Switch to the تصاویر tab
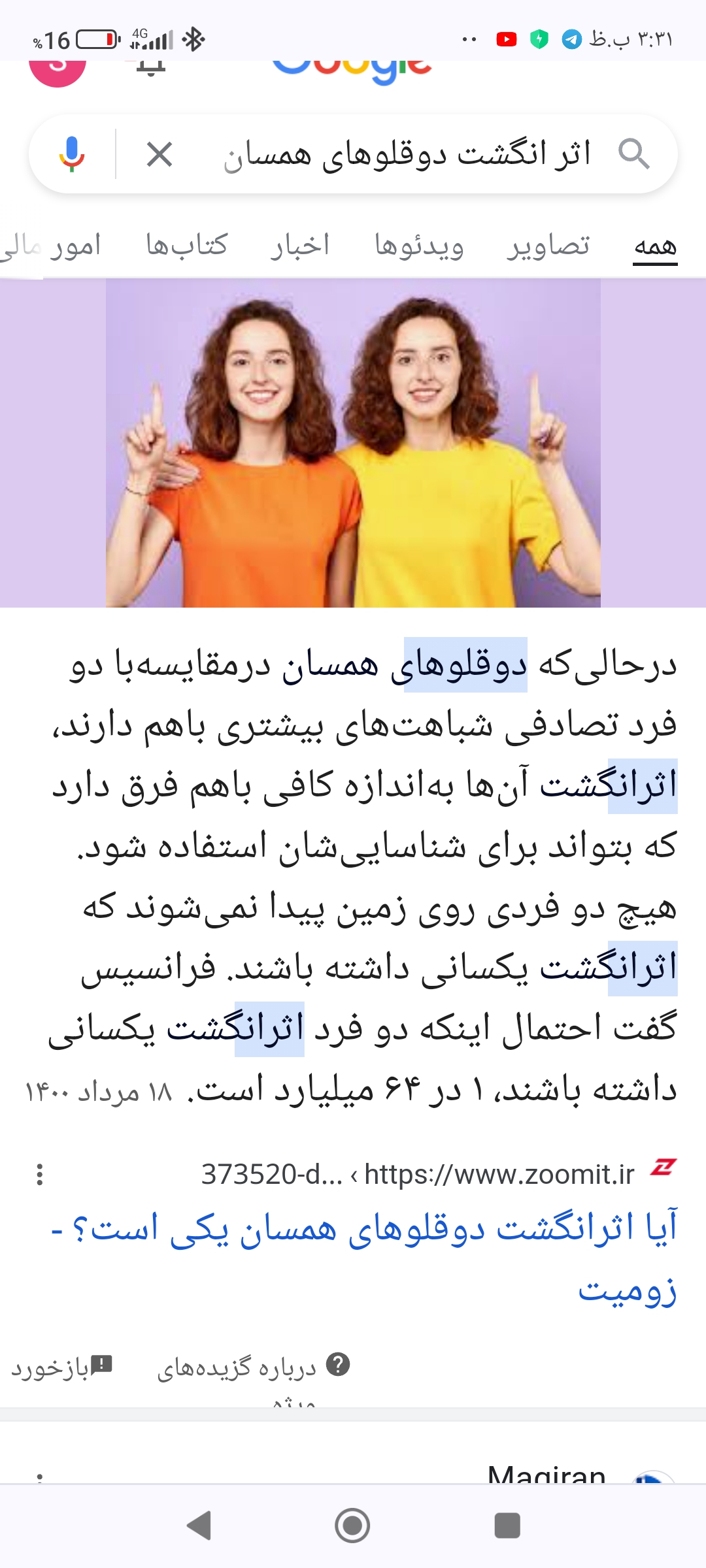Viewport: 706px width, 1568px height. click(x=548, y=246)
